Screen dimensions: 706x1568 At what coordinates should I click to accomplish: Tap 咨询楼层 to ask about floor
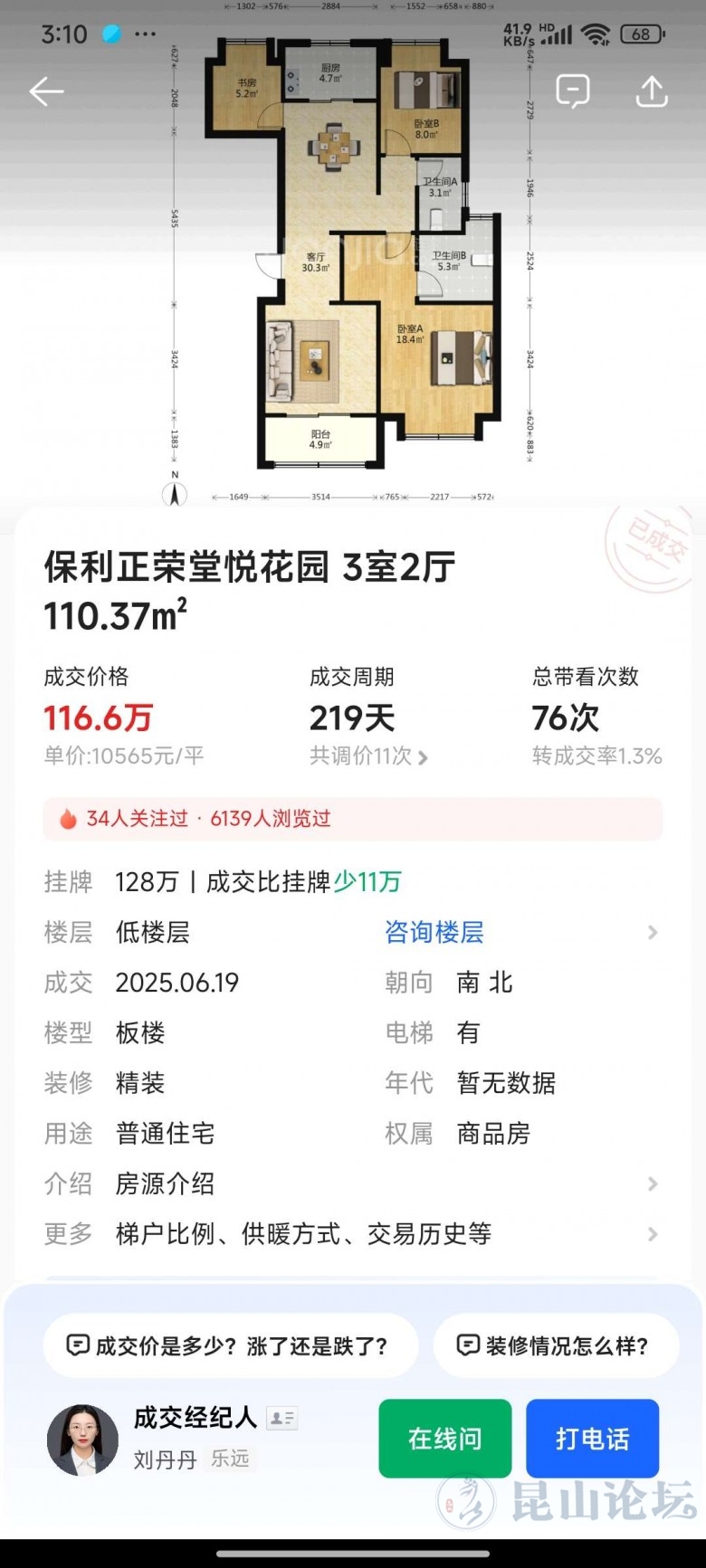coord(434,933)
